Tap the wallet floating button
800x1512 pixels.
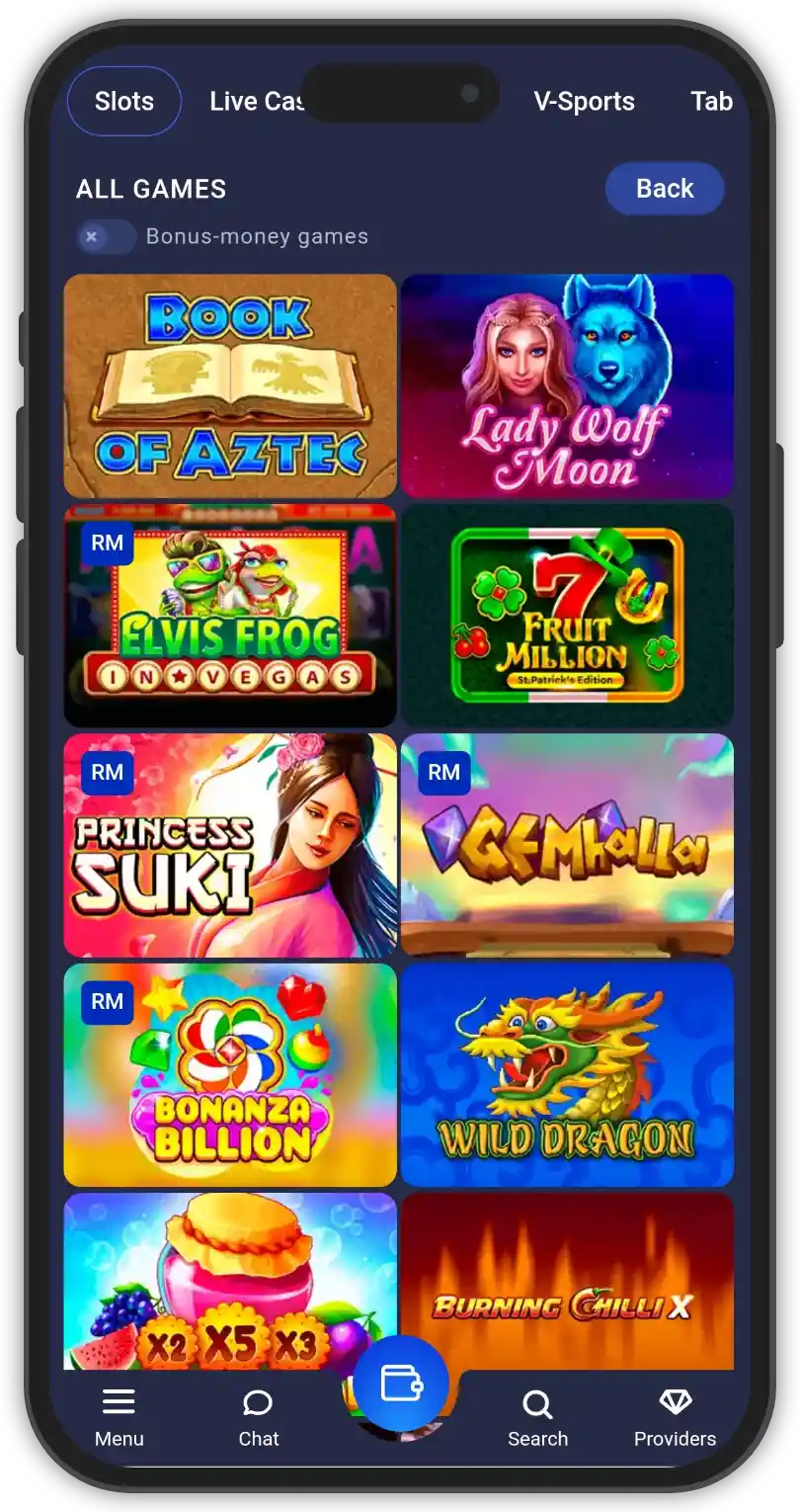pyautogui.click(x=401, y=1384)
